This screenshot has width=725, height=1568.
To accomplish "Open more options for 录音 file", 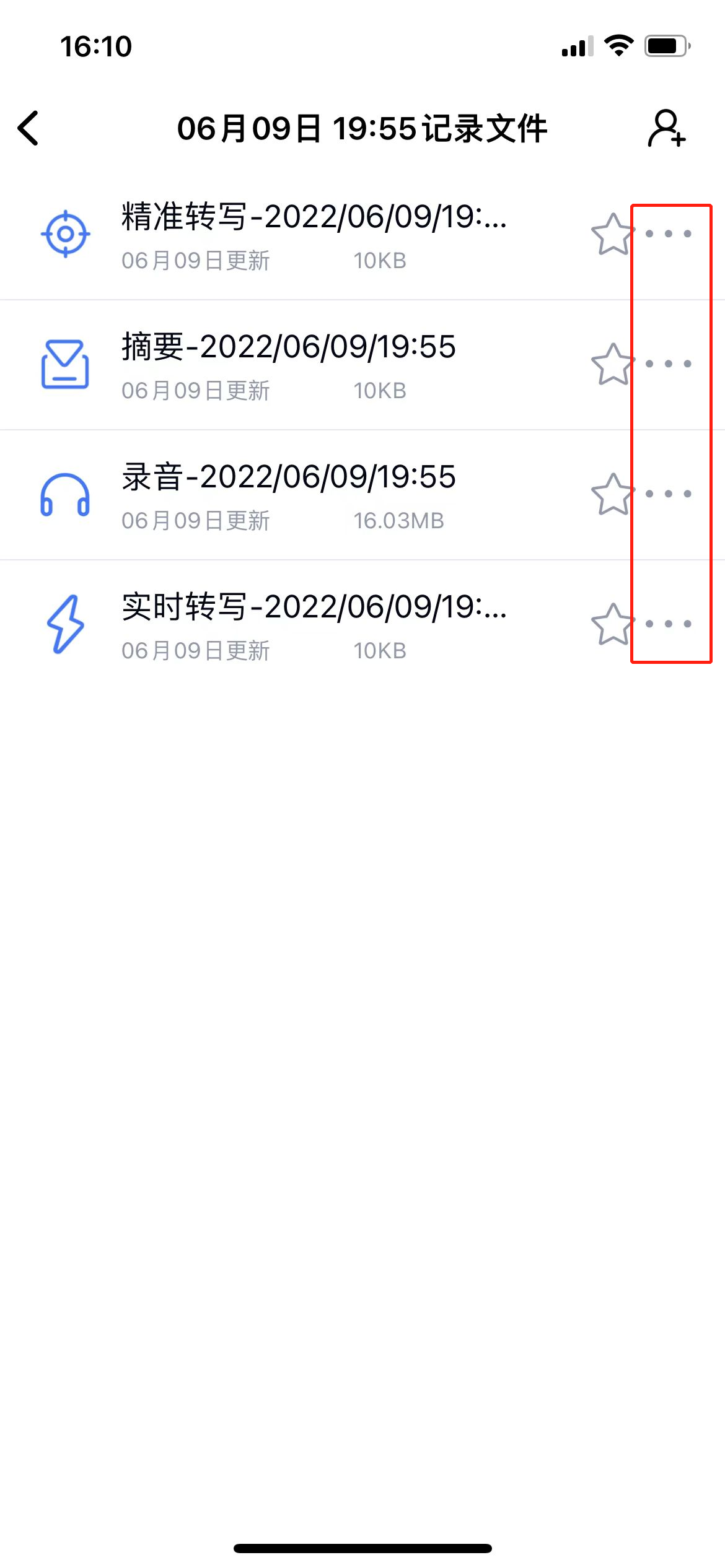I will [668, 494].
